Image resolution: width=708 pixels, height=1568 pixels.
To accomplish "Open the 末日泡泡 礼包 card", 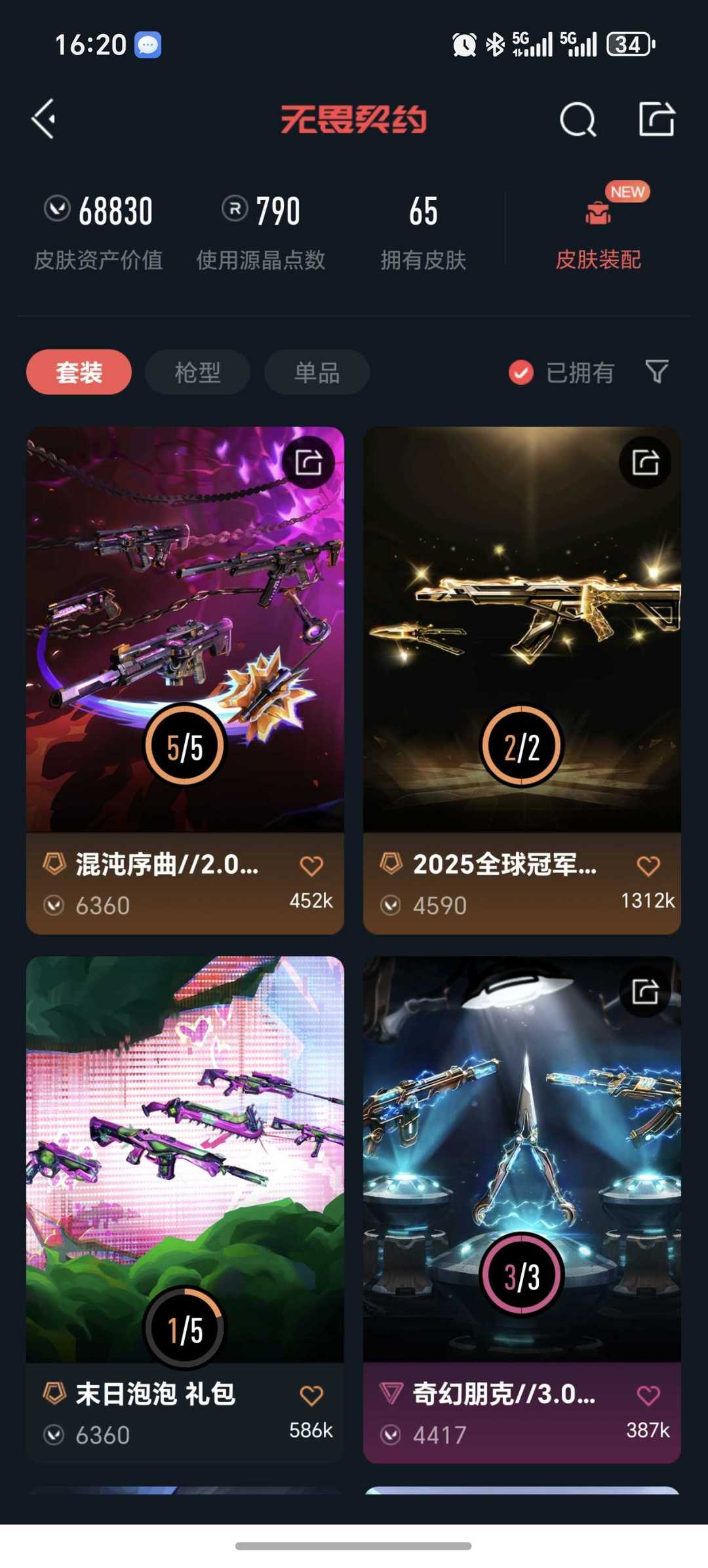I will click(185, 1209).
